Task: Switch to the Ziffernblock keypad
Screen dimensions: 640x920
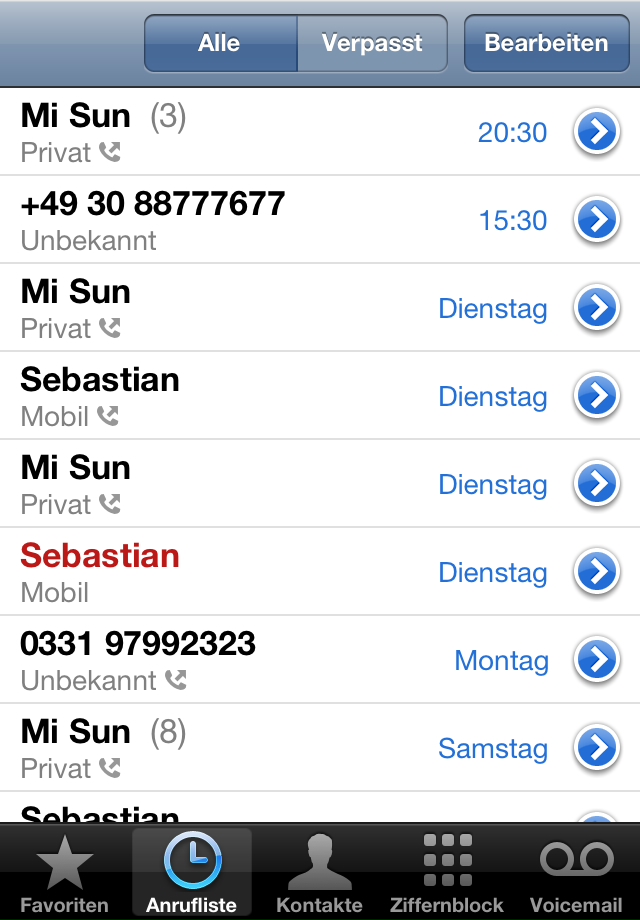Action: [447, 873]
